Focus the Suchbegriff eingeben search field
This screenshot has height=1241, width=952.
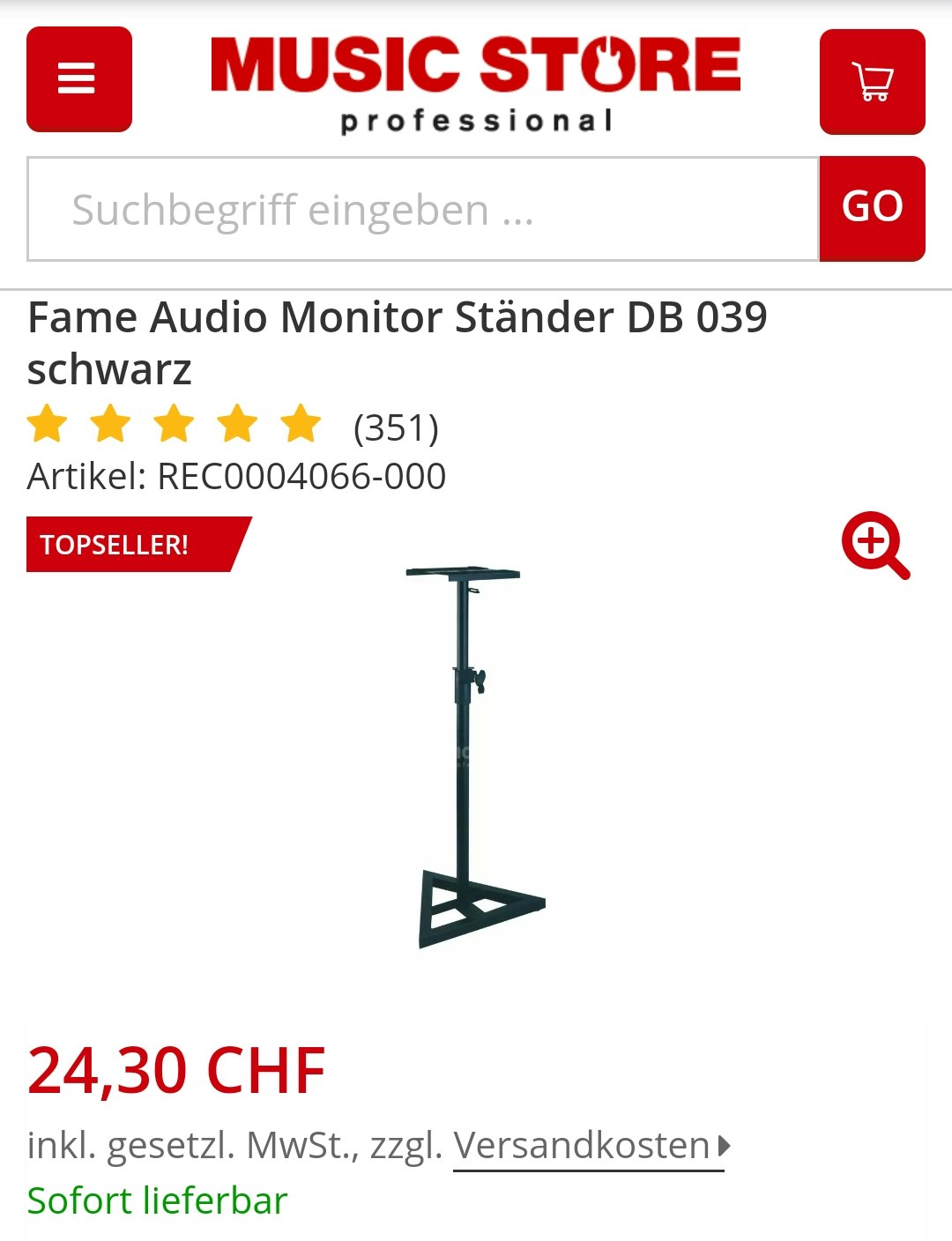pos(423,210)
